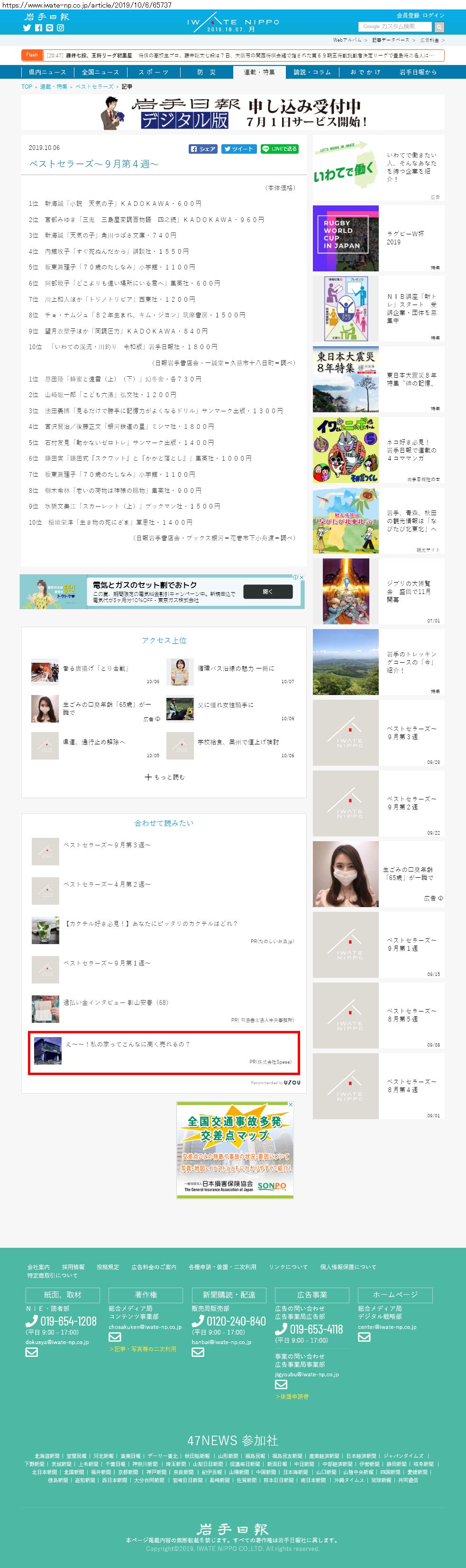Switch to the 県内ニュース tab
466x1568 pixels.
click(47, 72)
